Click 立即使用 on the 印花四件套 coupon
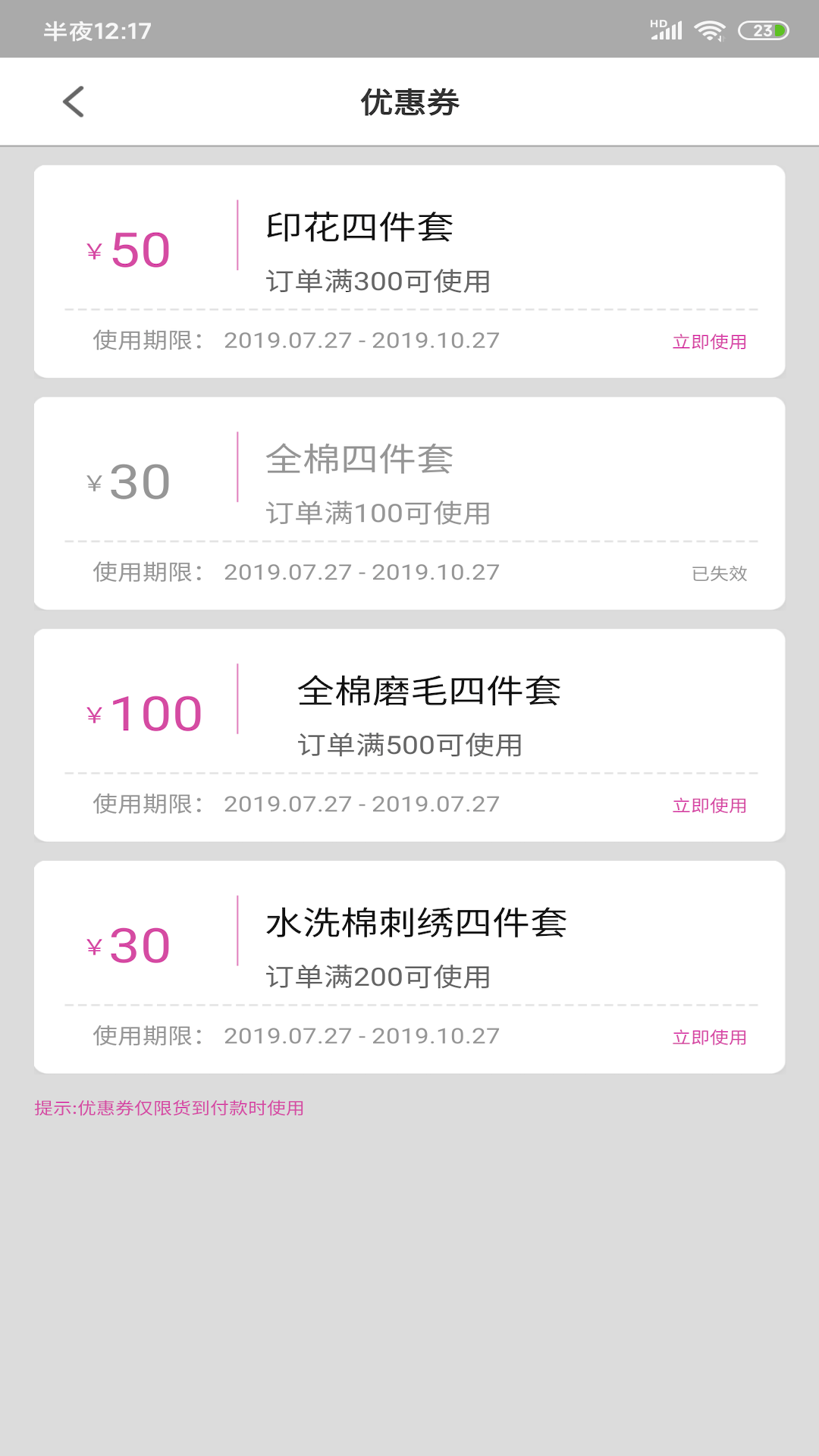The image size is (819, 1456). click(x=708, y=342)
